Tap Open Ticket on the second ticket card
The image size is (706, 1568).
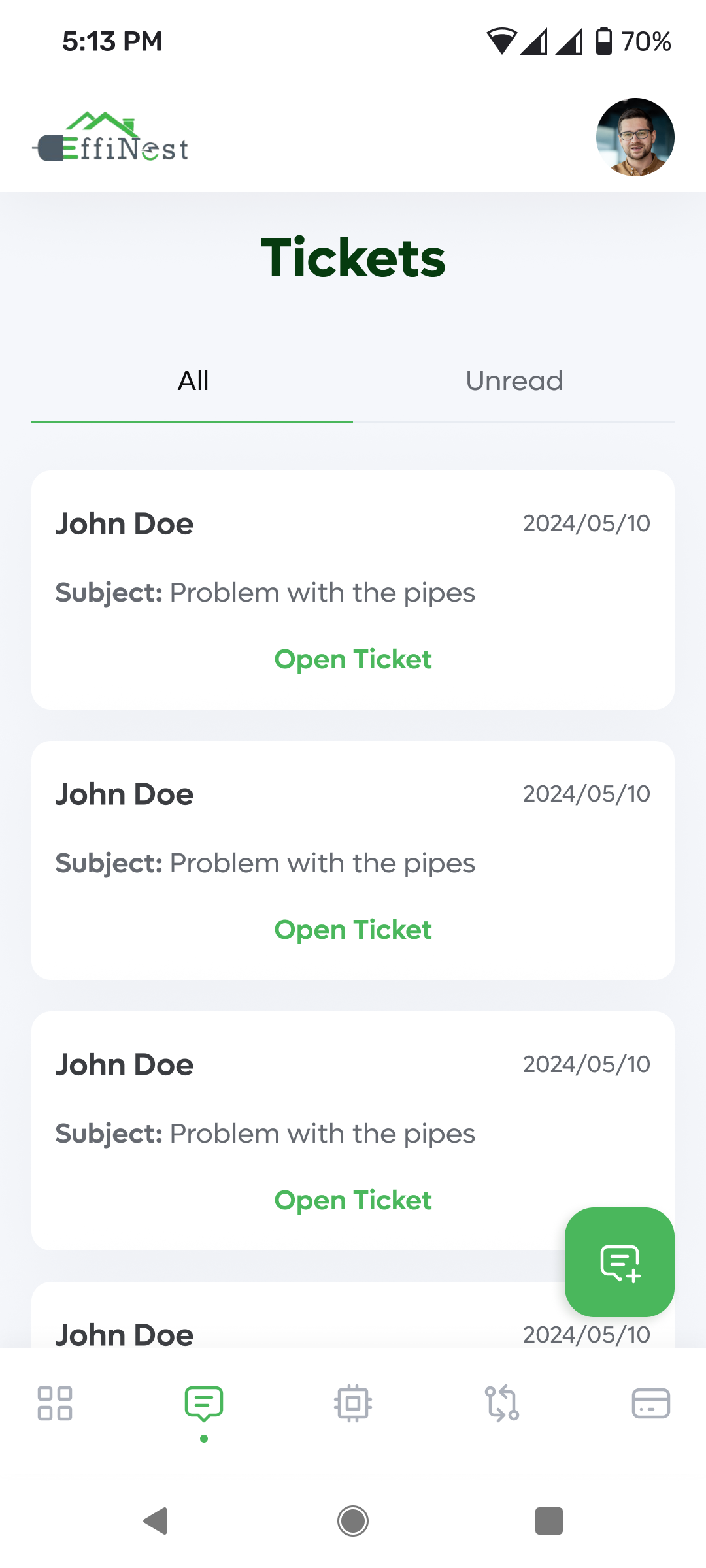(x=353, y=930)
